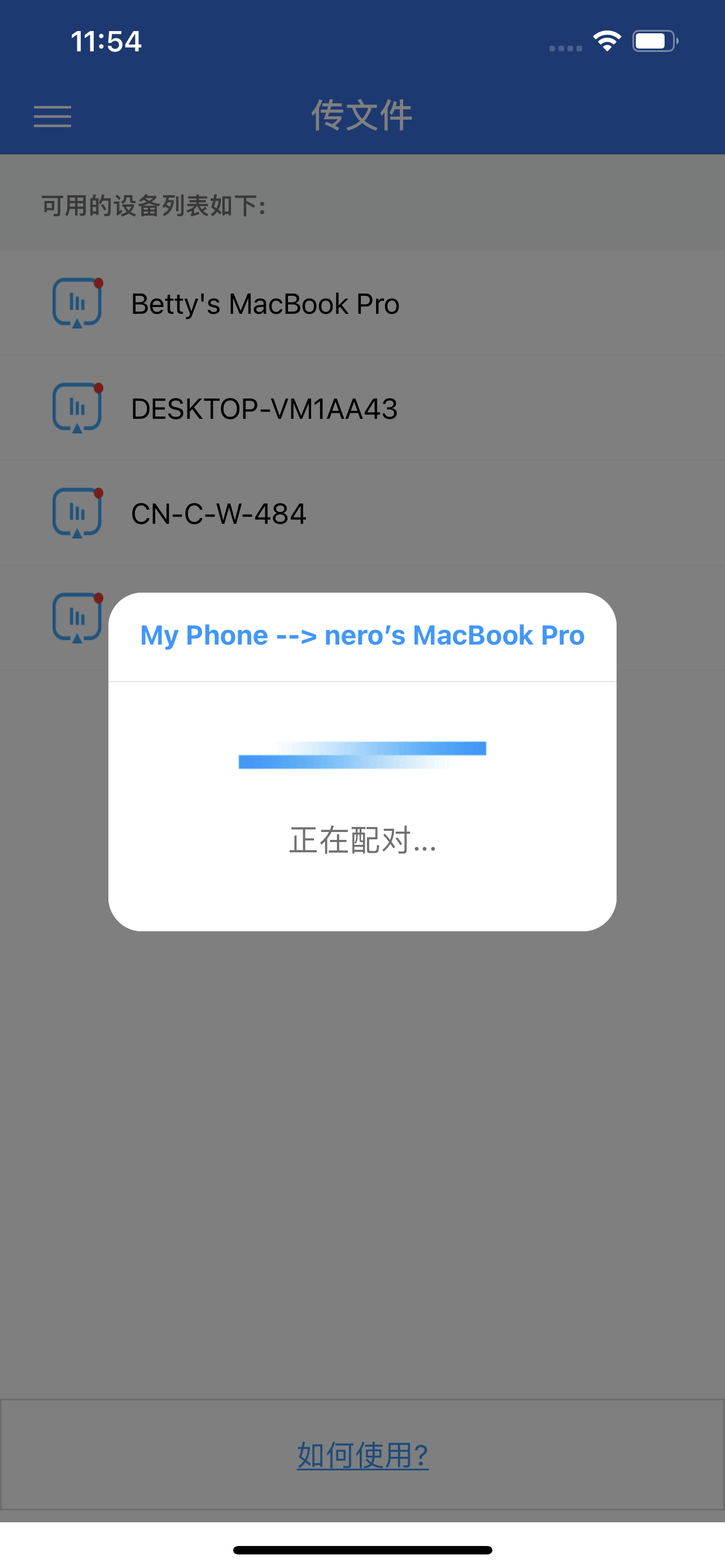
Task: Open the hamburger drawer menu
Action: coord(53,116)
